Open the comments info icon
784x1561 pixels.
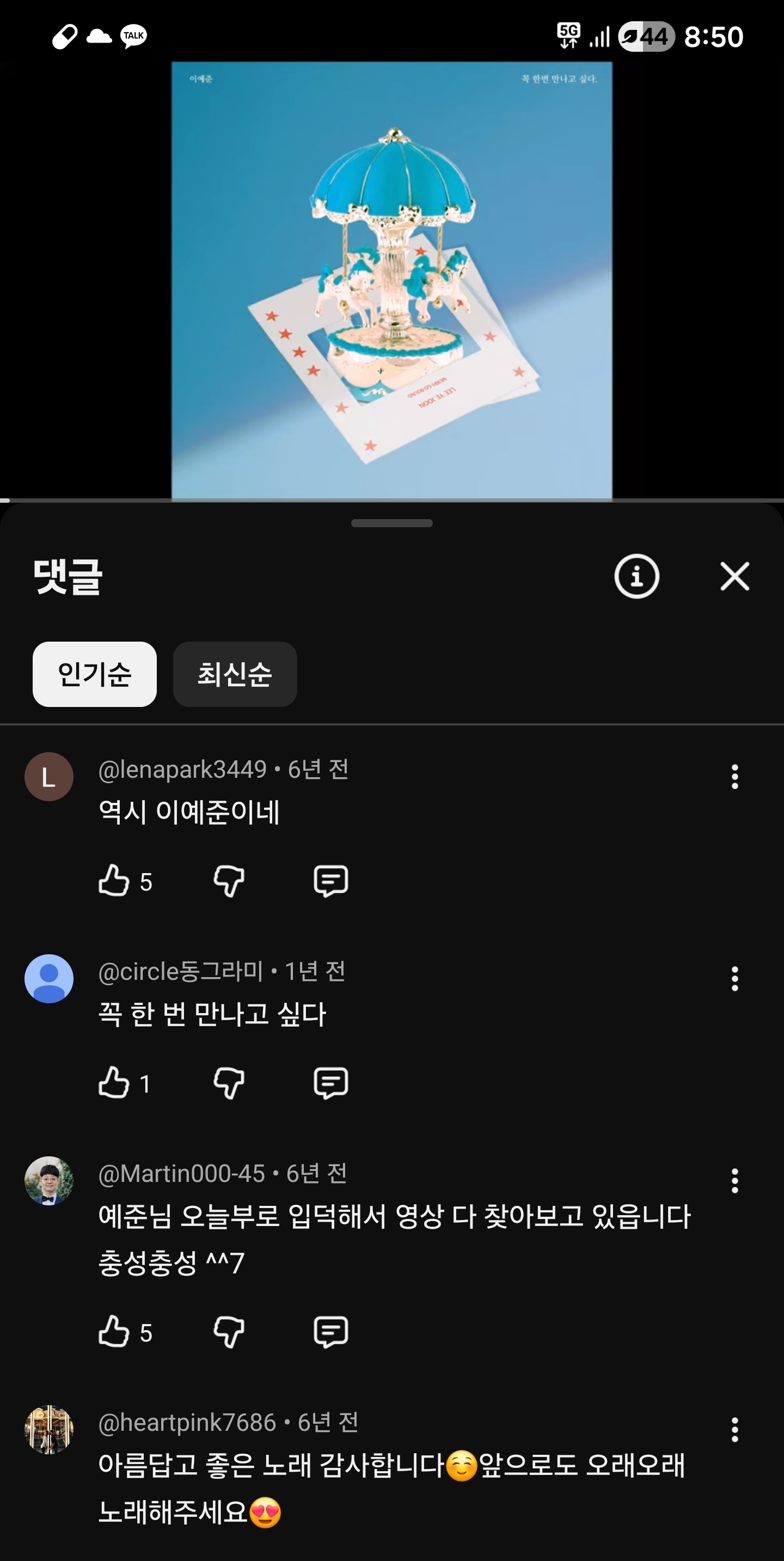[636, 576]
